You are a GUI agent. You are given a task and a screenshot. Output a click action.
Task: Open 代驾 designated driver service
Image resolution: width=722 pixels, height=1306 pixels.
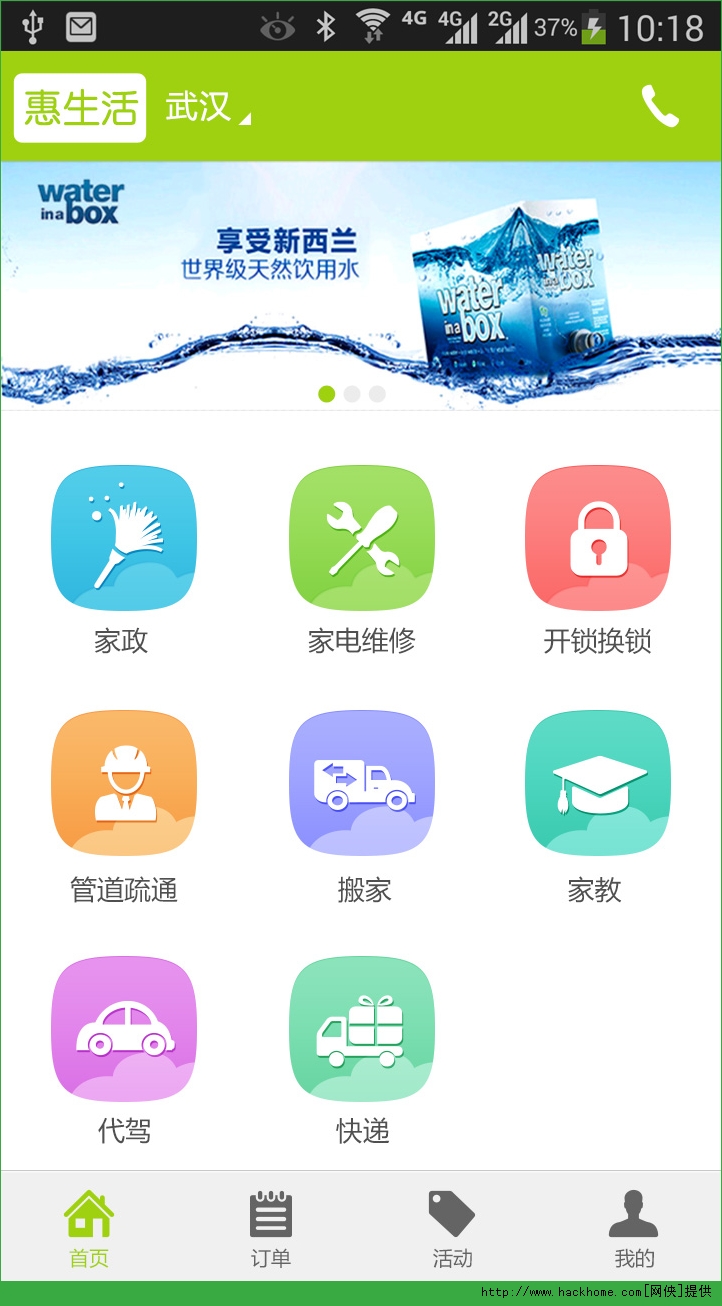click(x=123, y=1030)
